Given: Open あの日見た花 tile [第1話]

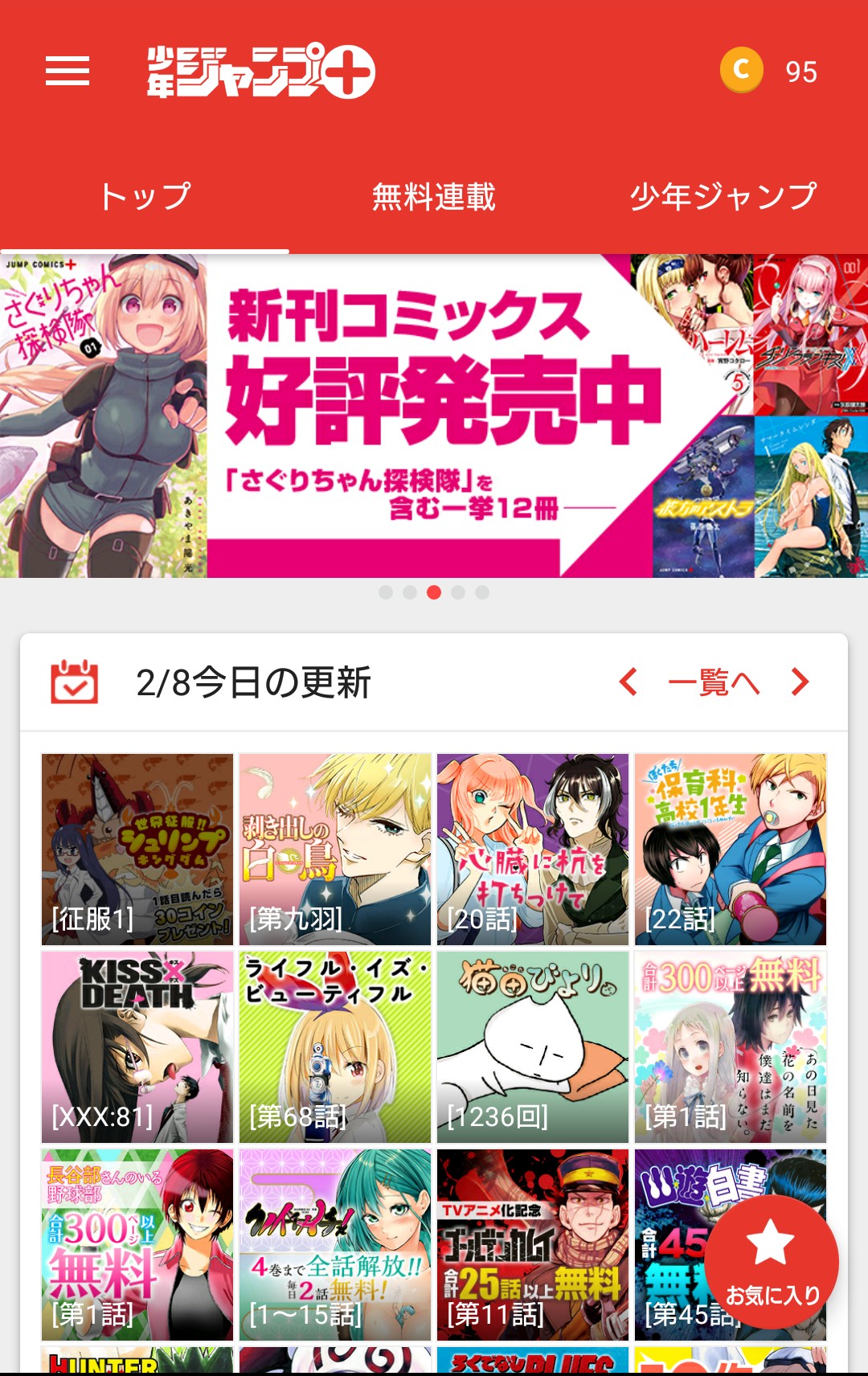Looking at the screenshot, I should tap(731, 1046).
